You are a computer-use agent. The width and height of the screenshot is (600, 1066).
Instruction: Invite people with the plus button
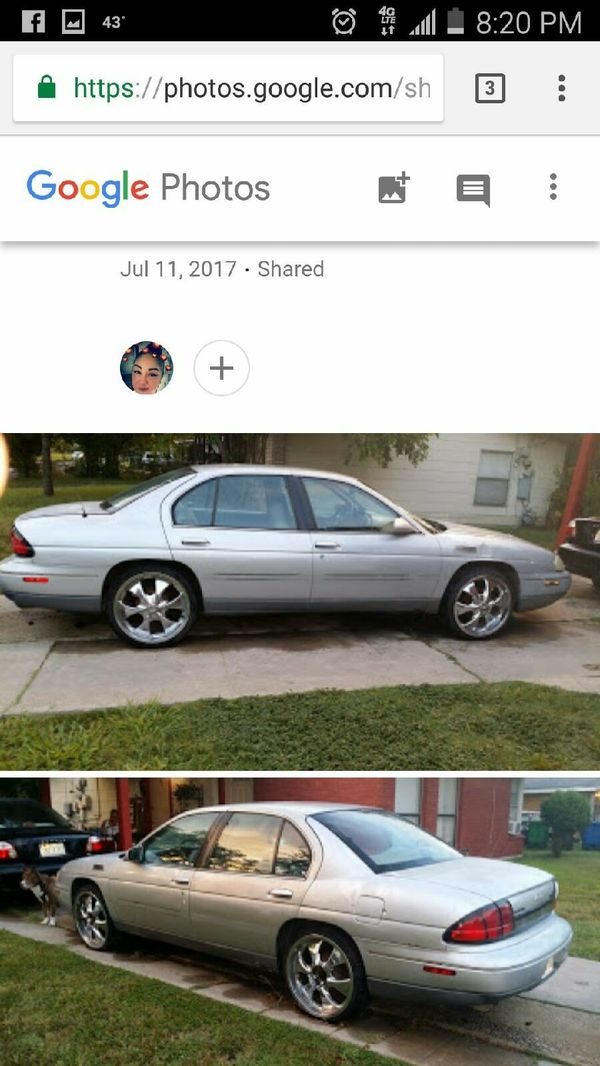pos(222,368)
